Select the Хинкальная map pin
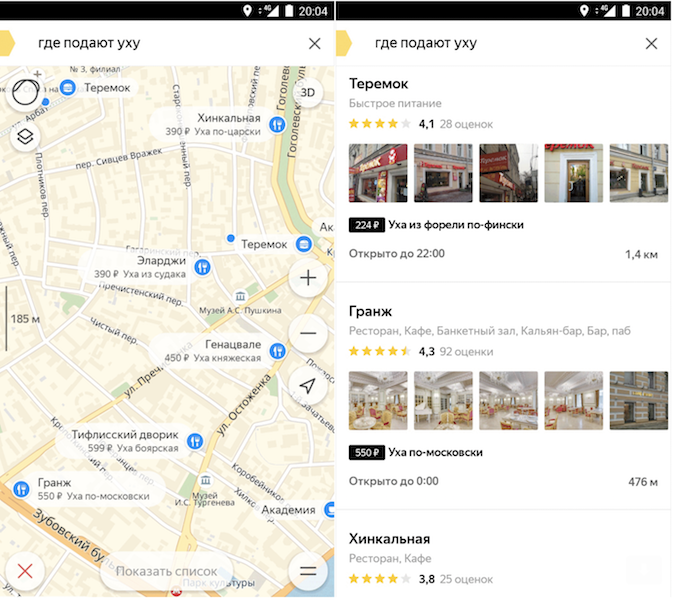This screenshot has width=674, height=600. (x=277, y=124)
